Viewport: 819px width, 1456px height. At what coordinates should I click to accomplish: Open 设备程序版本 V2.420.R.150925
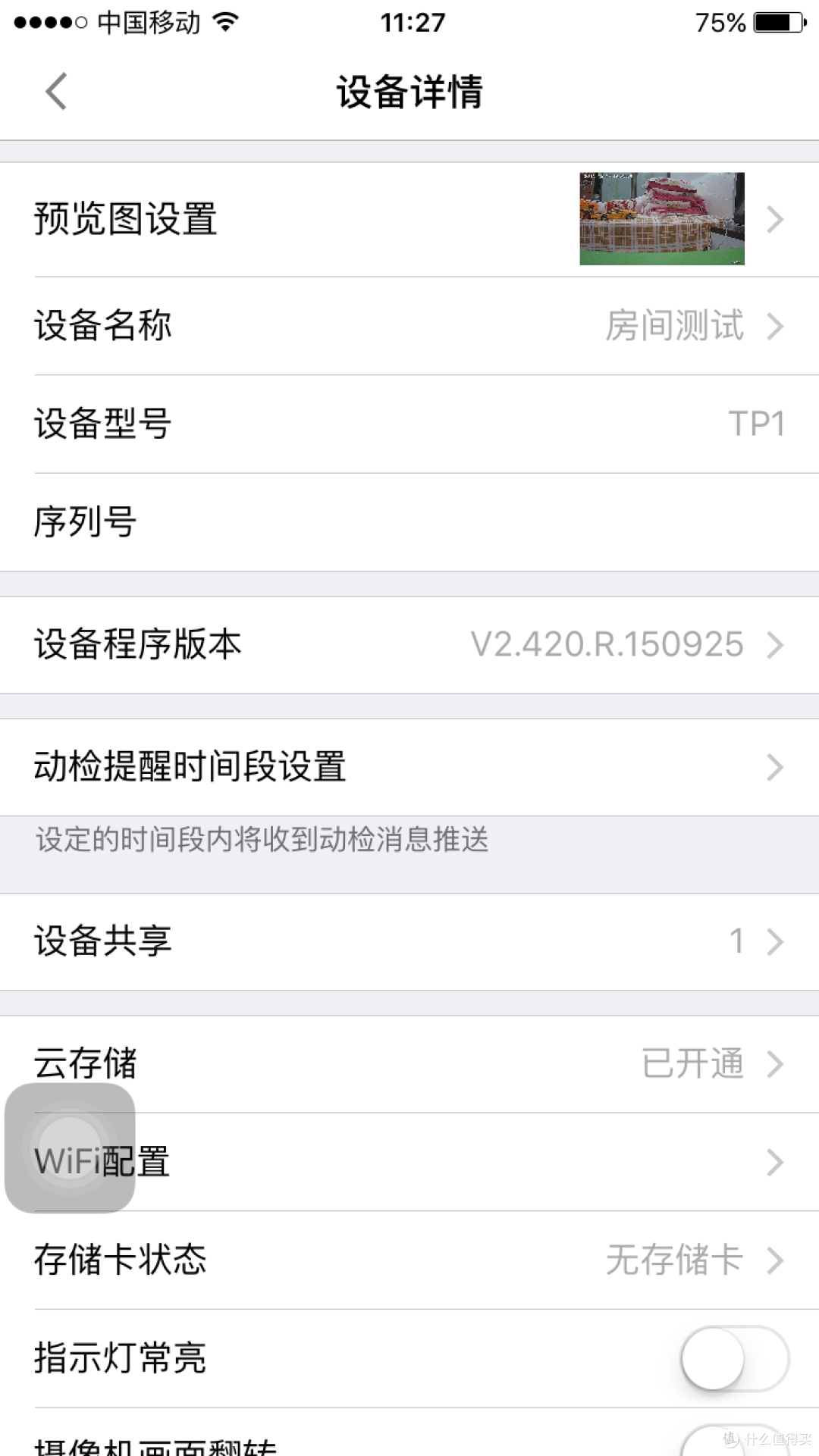tap(409, 645)
